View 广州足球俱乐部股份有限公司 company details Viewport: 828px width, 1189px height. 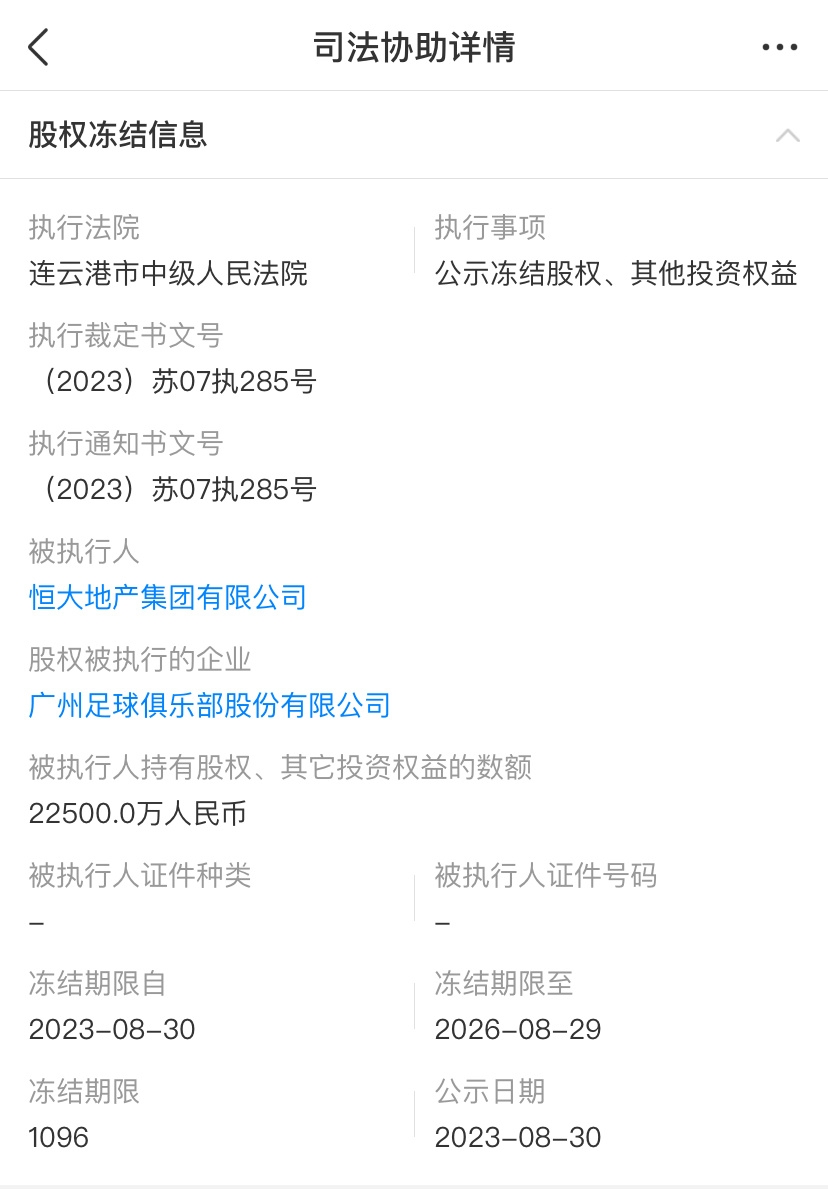pos(210,706)
